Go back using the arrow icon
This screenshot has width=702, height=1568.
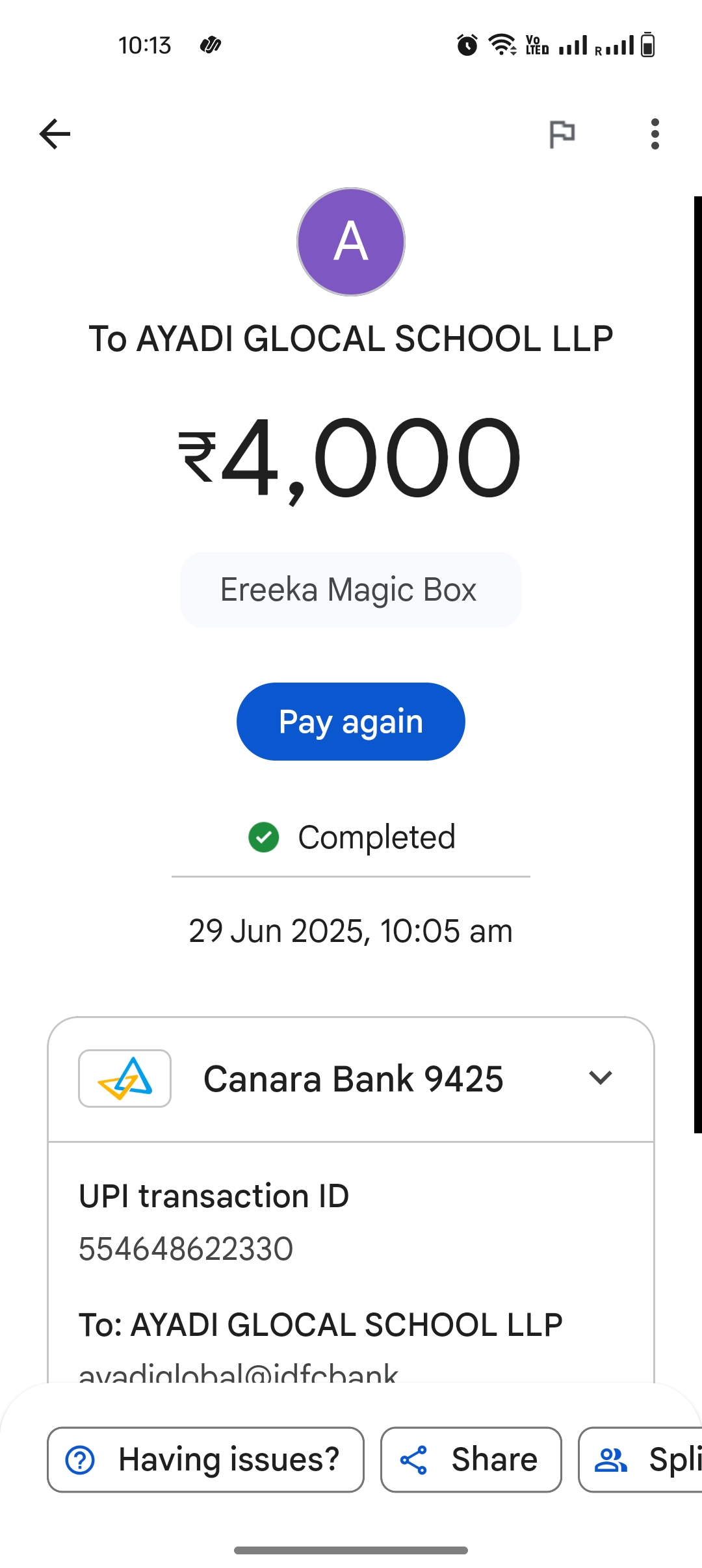coord(55,134)
